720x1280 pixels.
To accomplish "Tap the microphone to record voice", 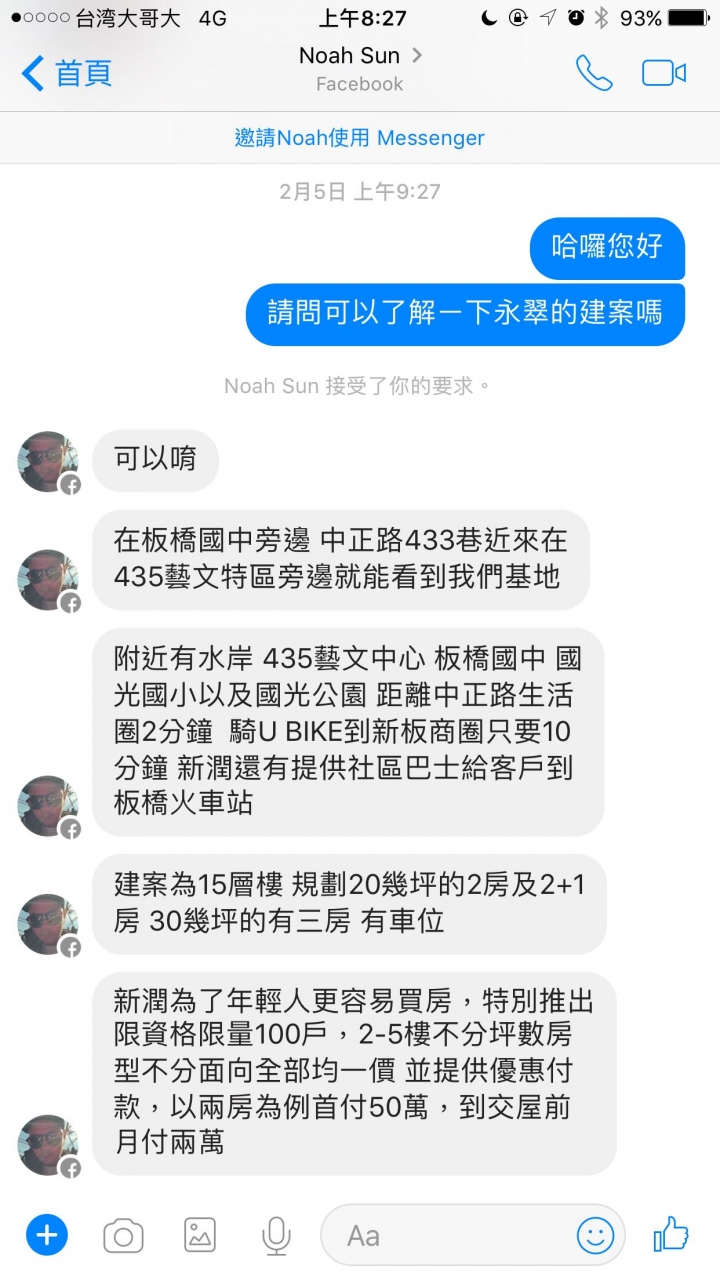I will 275,1237.
